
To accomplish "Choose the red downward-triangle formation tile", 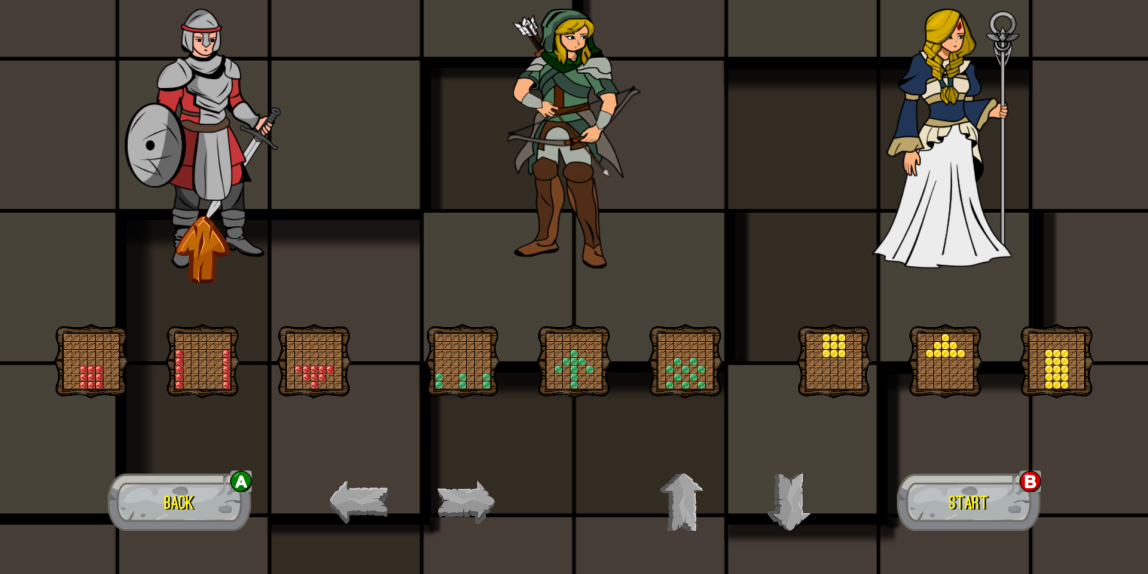I will click(x=314, y=360).
